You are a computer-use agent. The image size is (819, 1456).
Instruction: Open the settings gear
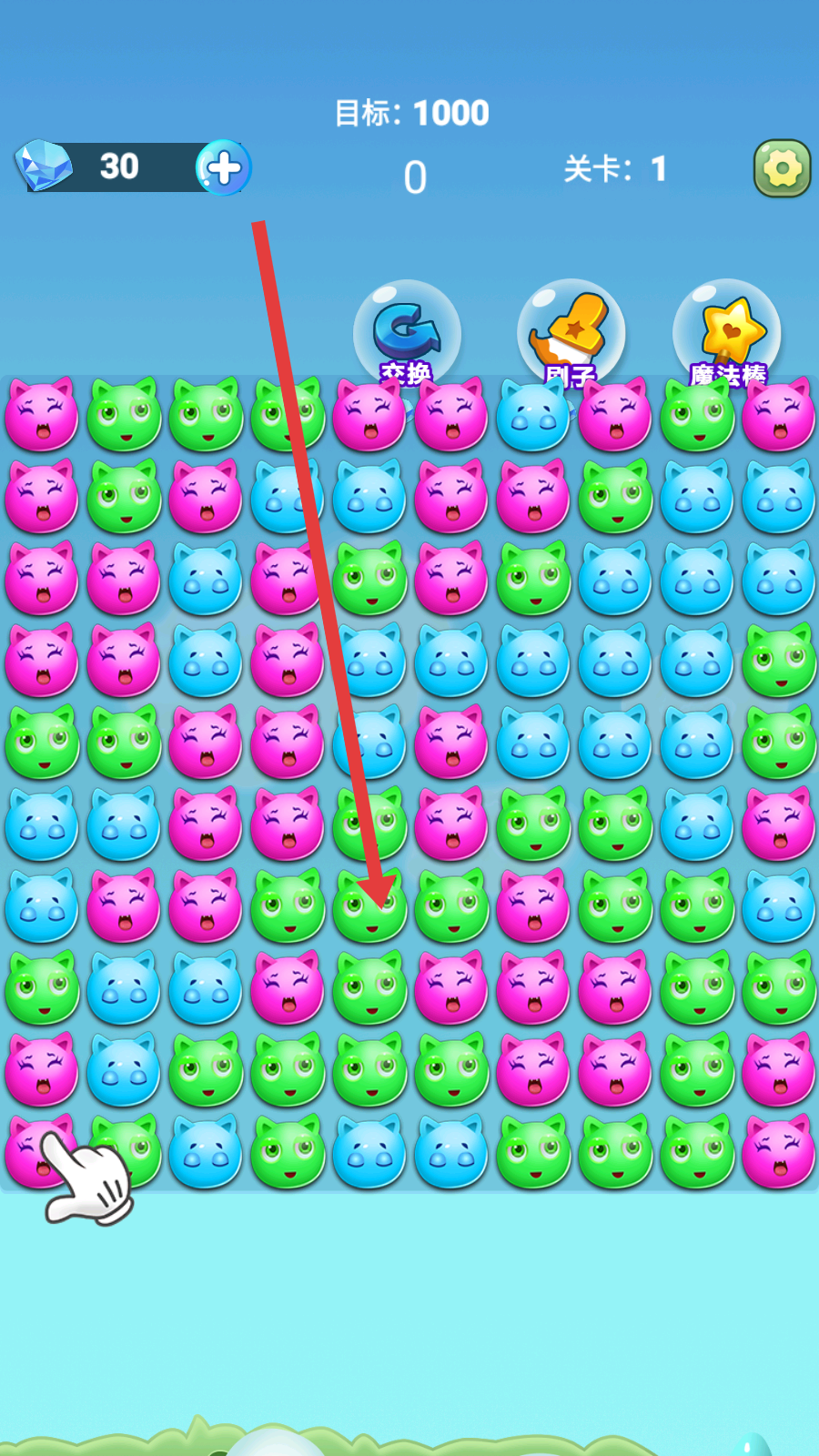[782, 168]
